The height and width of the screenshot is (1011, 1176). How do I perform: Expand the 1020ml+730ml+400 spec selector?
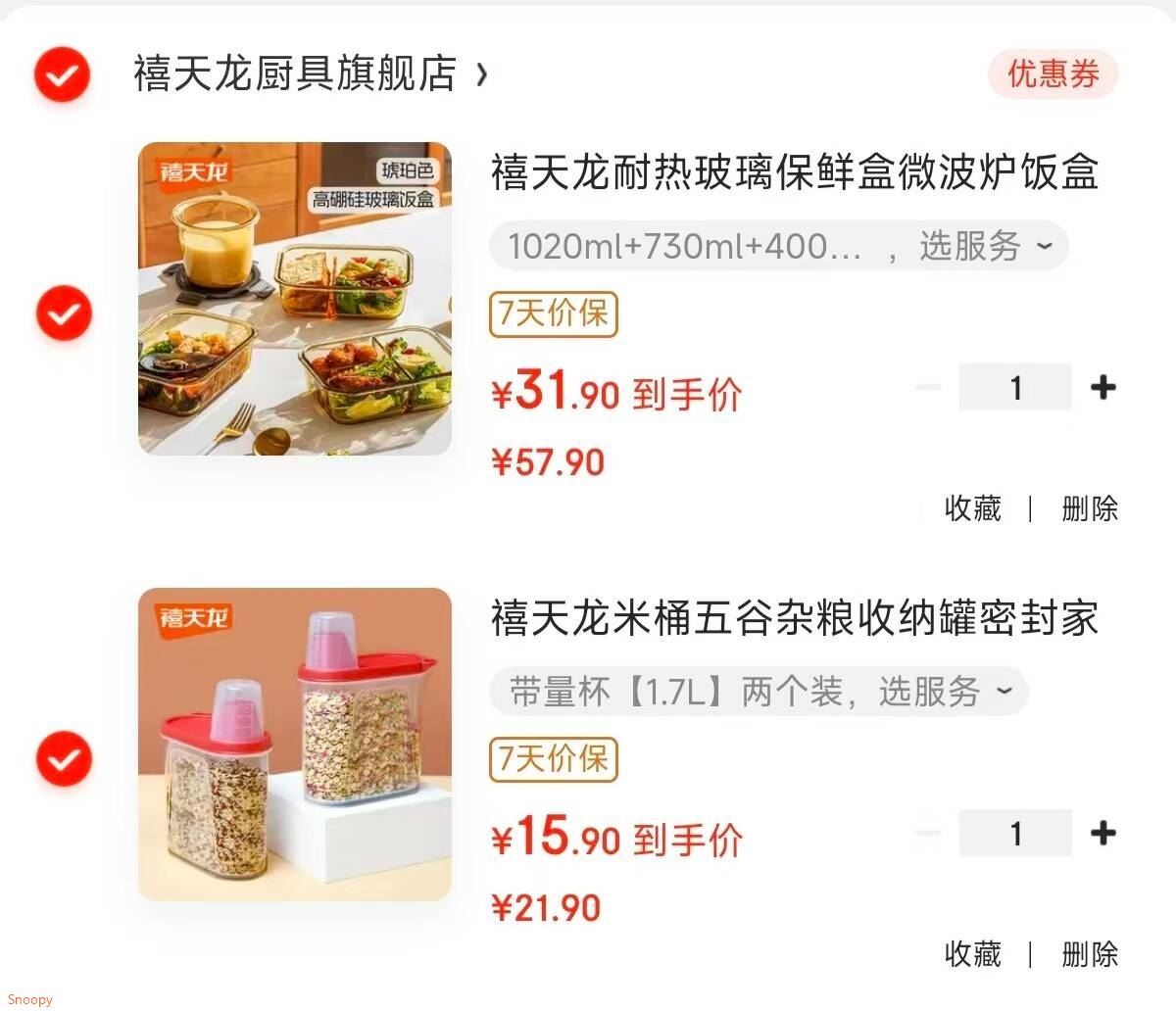pyautogui.click(x=778, y=246)
